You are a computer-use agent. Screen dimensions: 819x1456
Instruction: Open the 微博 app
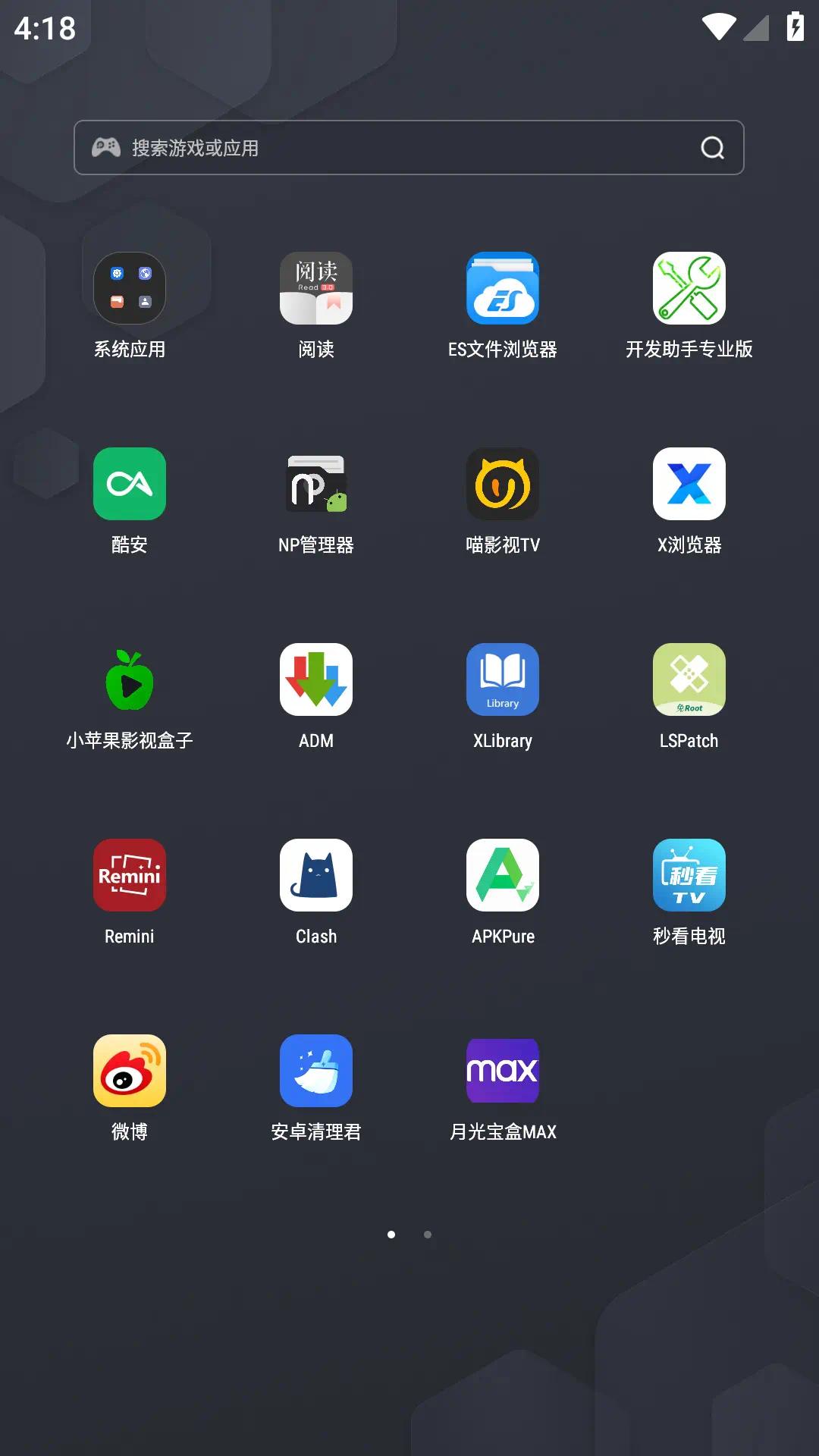pyautogui.click(x=130, y=1071)
